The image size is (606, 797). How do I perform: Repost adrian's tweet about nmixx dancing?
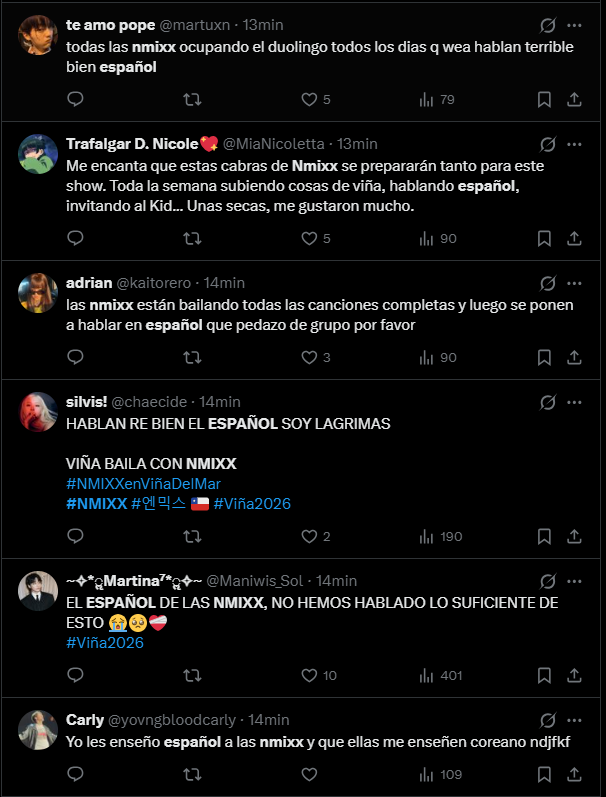click(193, 357)
